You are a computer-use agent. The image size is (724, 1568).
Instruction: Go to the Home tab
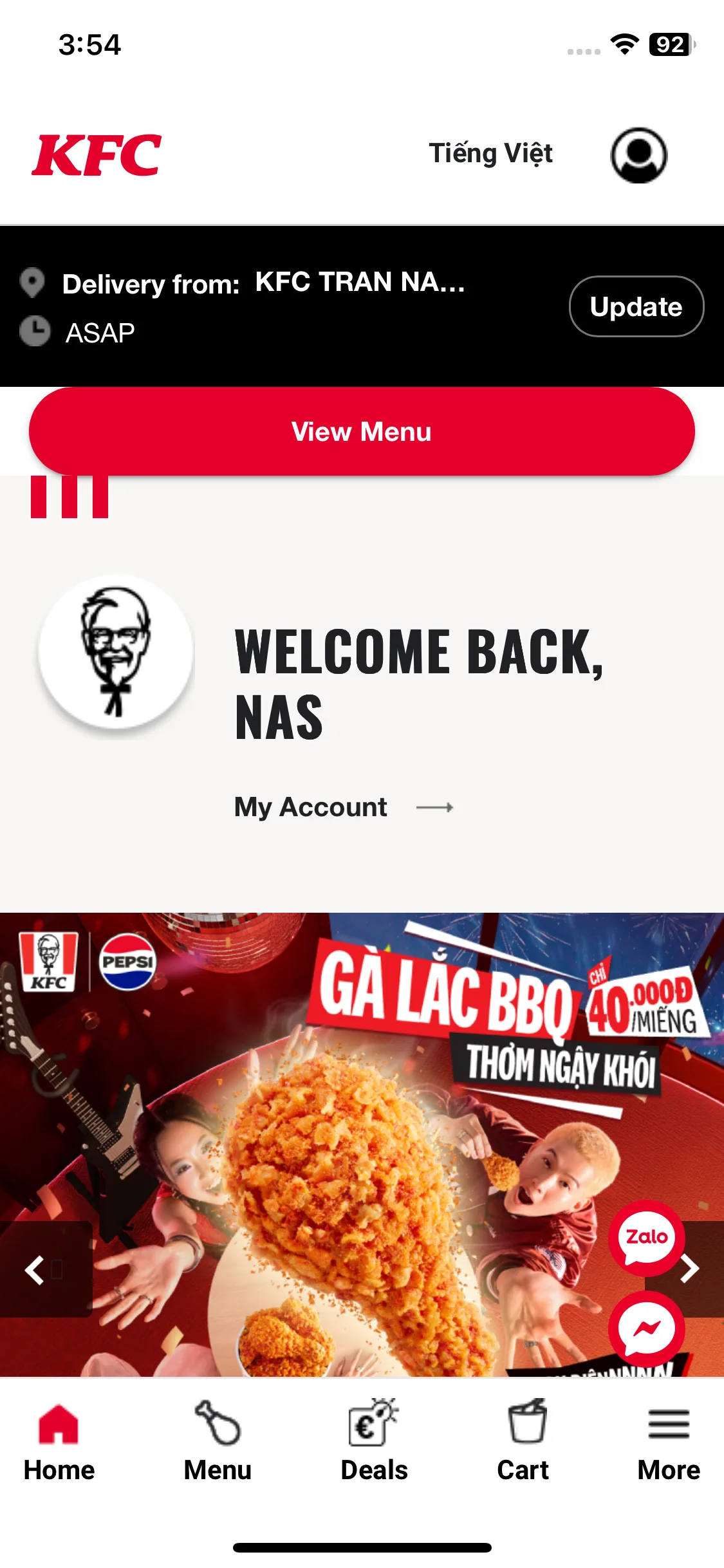[59, 1441]
